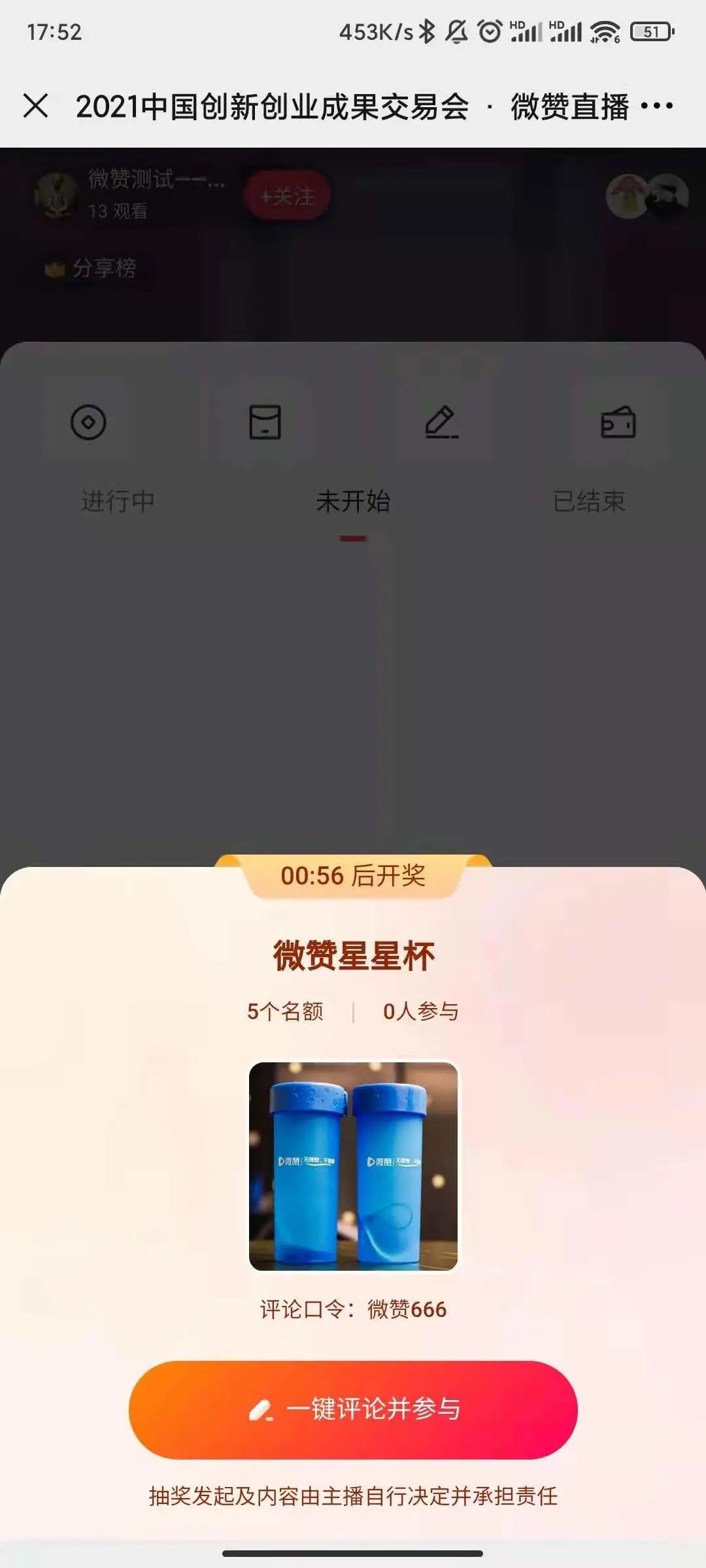Tap 一键评论并参与 to join the lottery
Viewport: 706px width, 1568px height.
click(353, 1409)
